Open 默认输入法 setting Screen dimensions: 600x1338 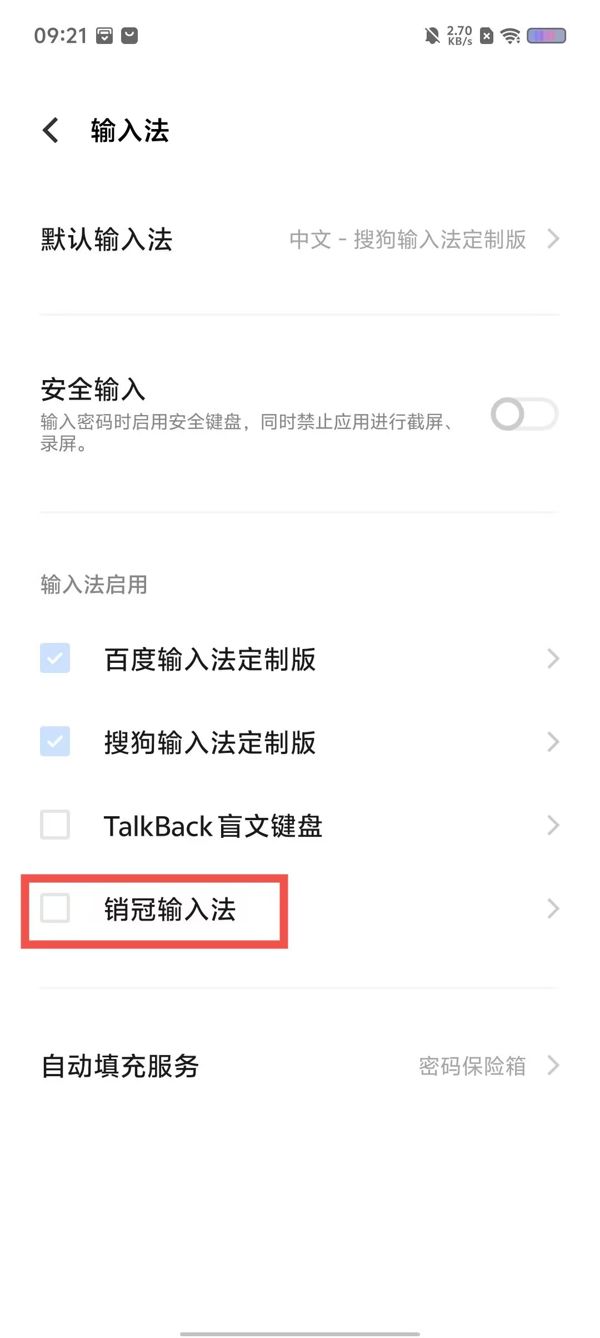(x=300, y=240)
